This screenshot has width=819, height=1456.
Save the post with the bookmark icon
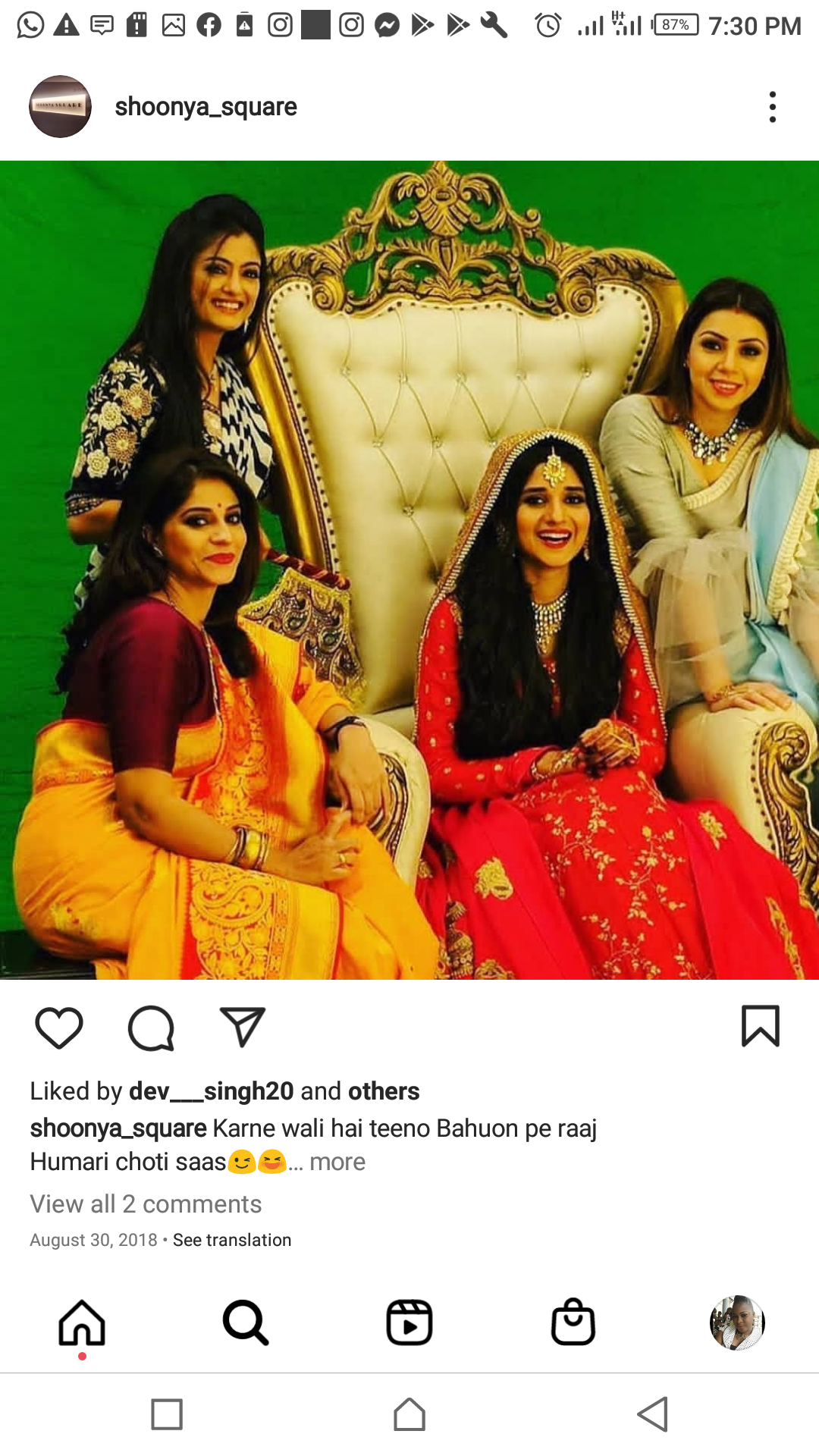pos(760,1026)
